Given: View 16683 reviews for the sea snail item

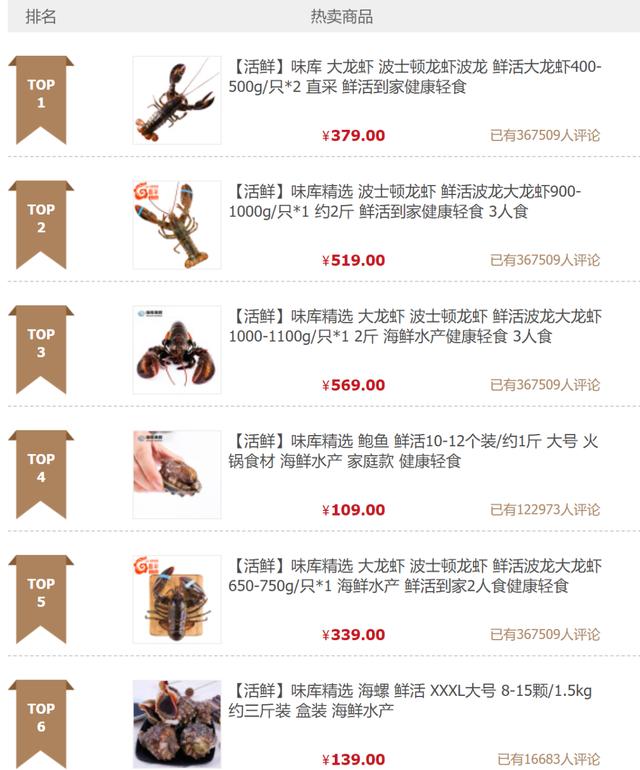Looking at the screenshot, I should pos(549,760).
